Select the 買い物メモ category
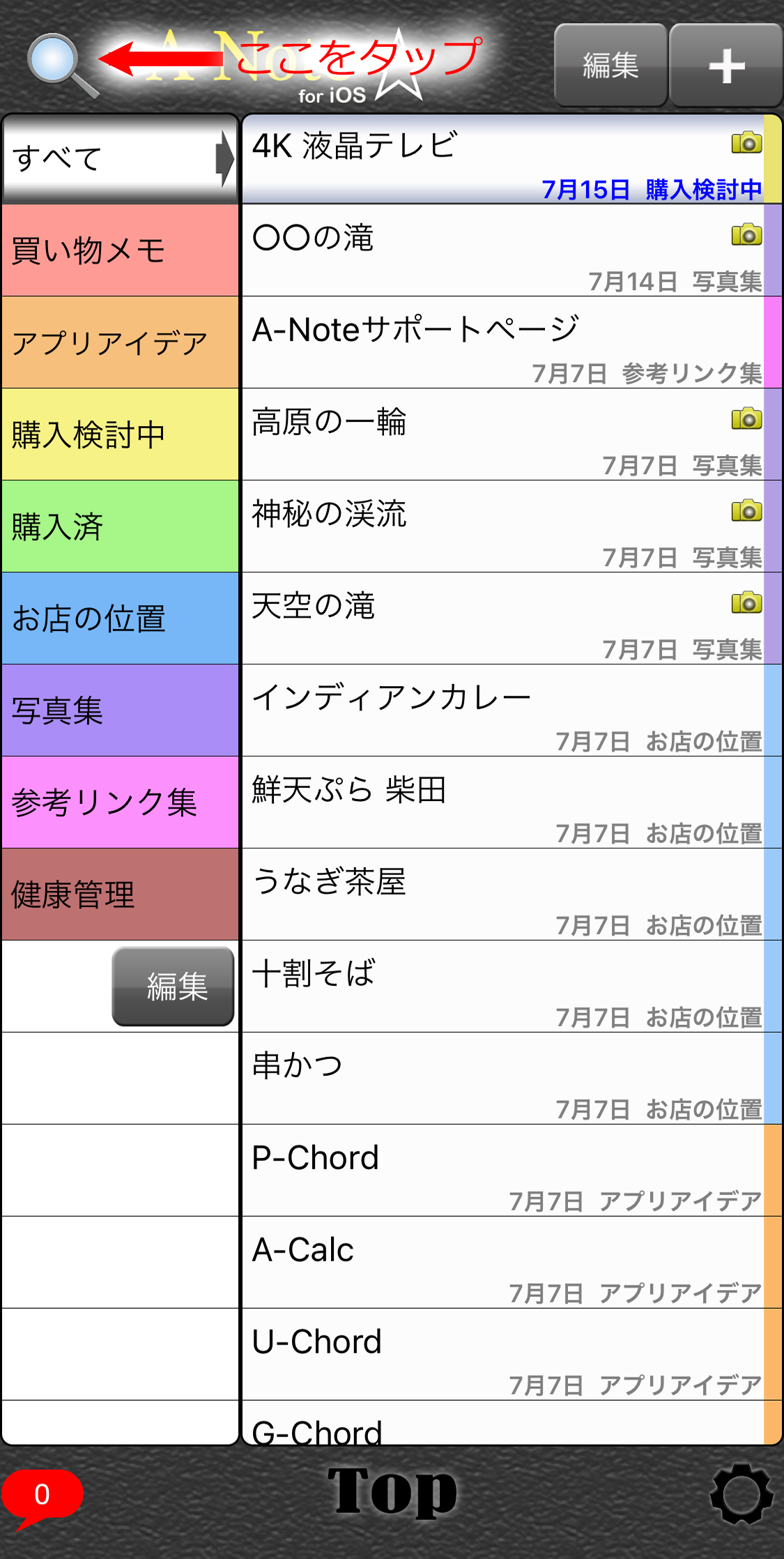Screen dimensions: 784x1559 [x=120, y=250]
